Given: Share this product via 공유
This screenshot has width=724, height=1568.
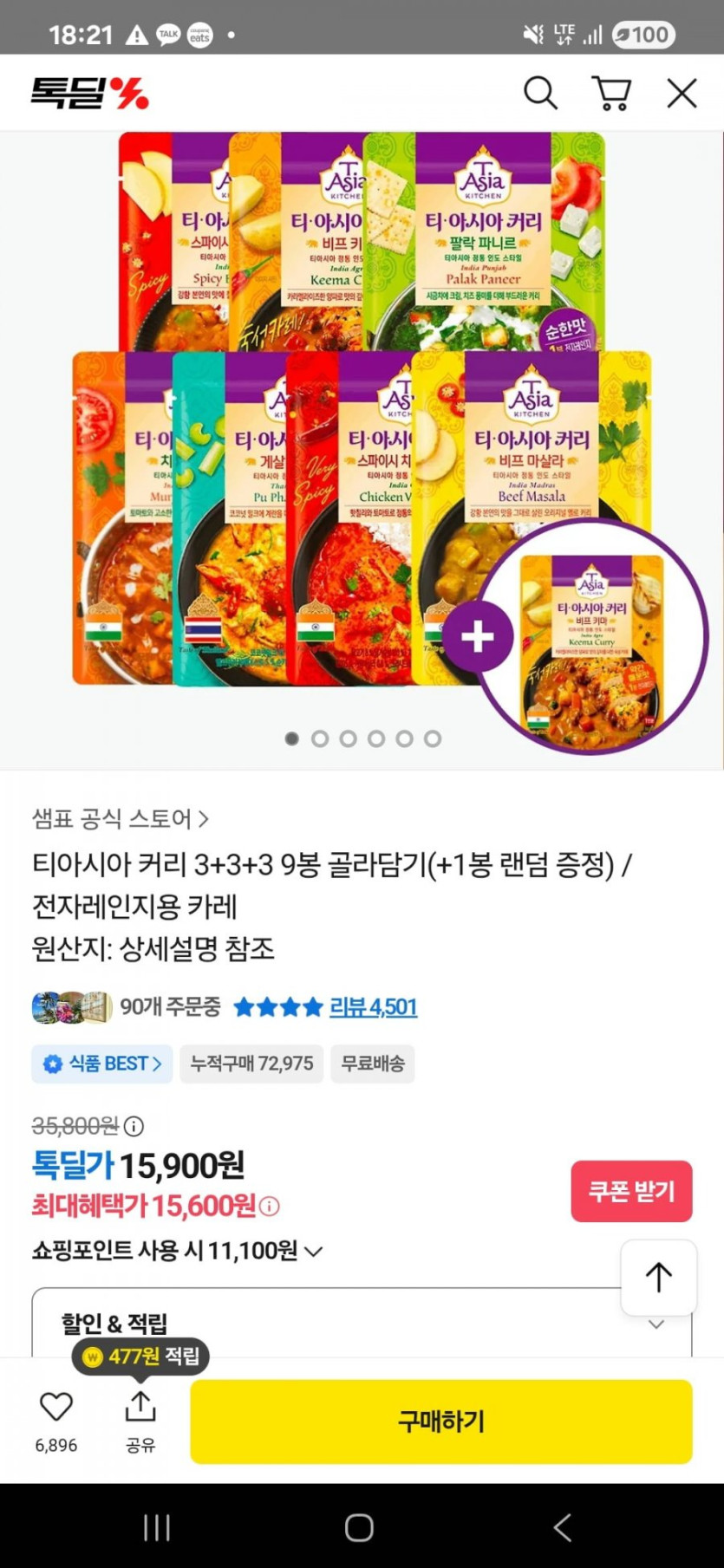Looking at the screenshot, I should 140,1407.
